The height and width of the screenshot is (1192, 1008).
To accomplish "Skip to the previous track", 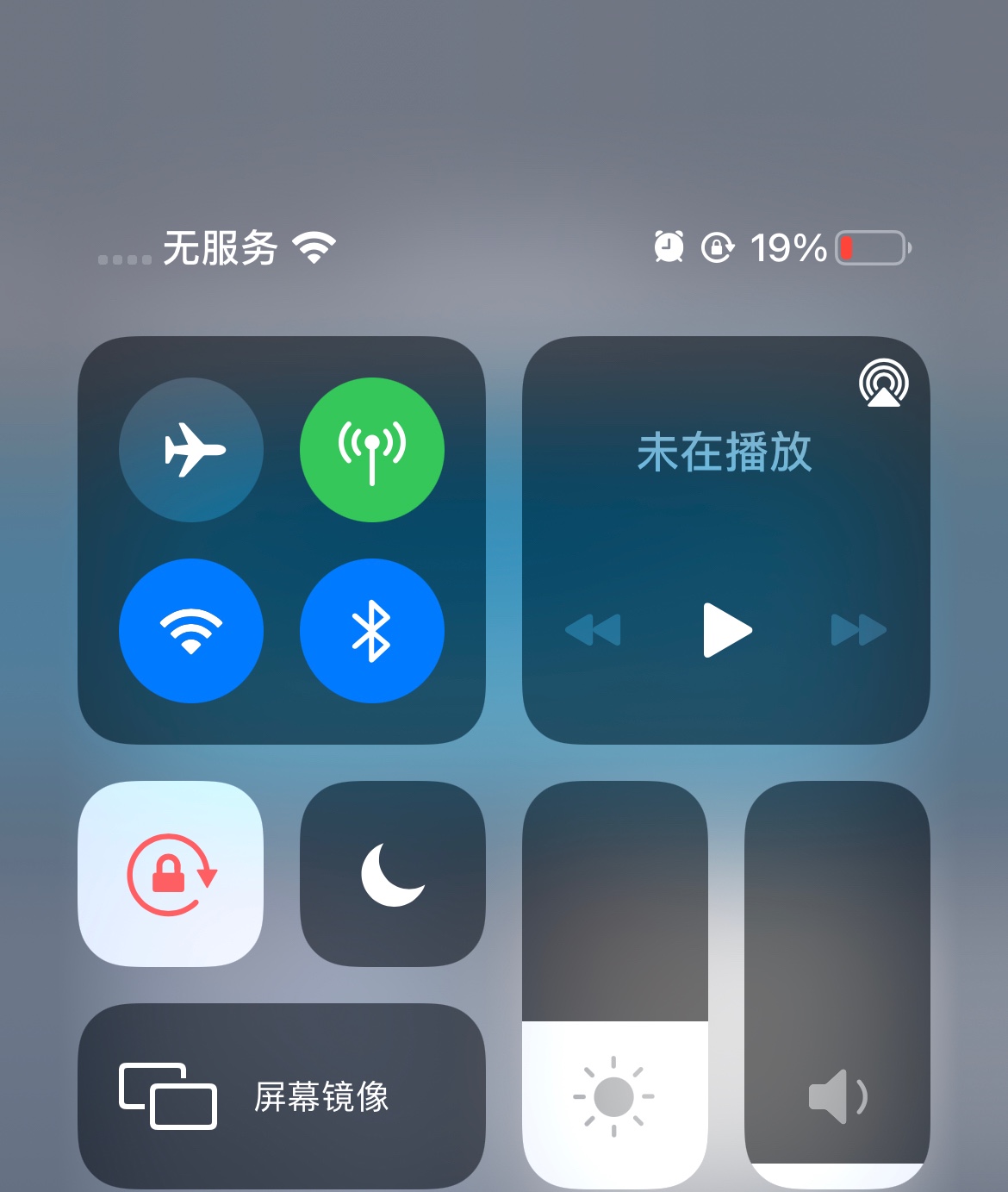I will (x=593, y=630).
